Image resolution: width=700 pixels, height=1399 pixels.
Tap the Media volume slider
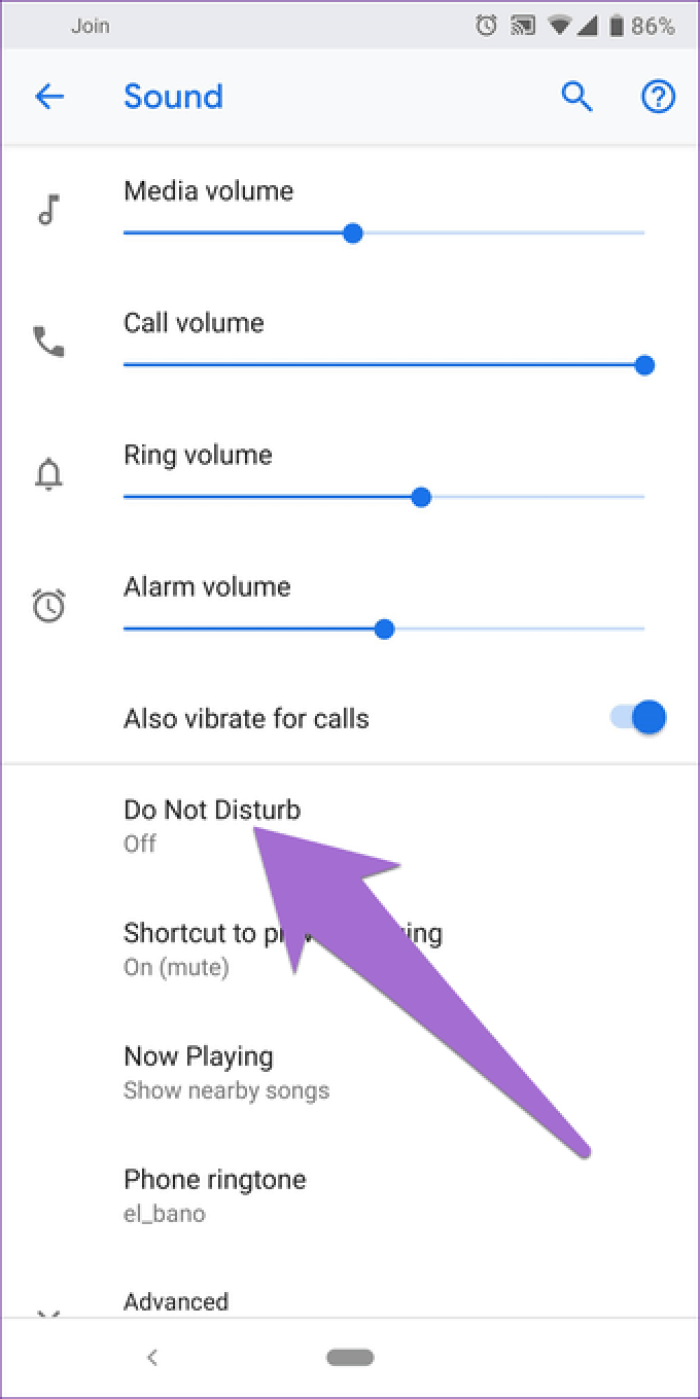pos(384,233)
